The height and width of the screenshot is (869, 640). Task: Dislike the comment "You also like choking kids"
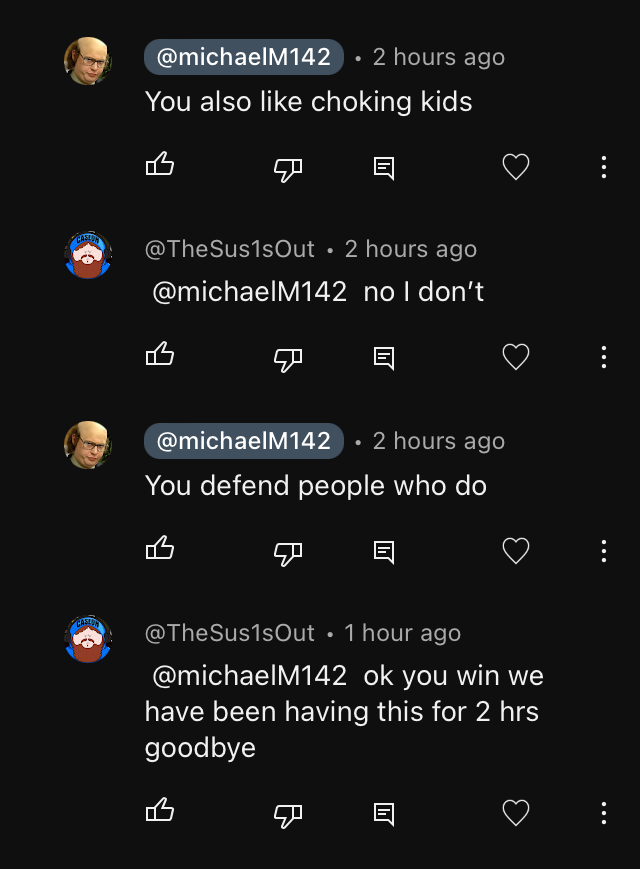(288, 169)
